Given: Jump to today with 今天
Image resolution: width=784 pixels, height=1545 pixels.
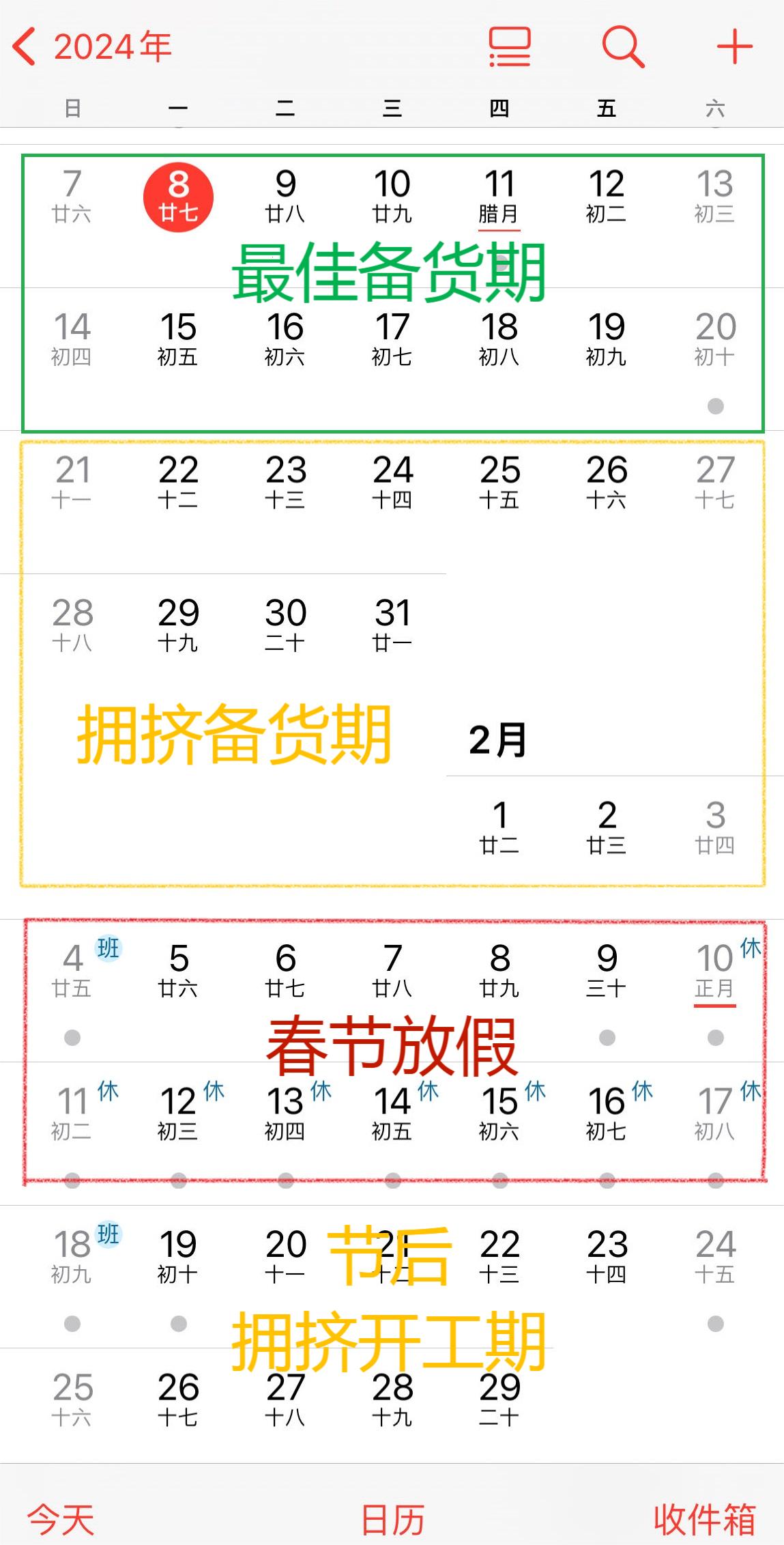Looking at the screenshot, I should tap(60, 1520).
